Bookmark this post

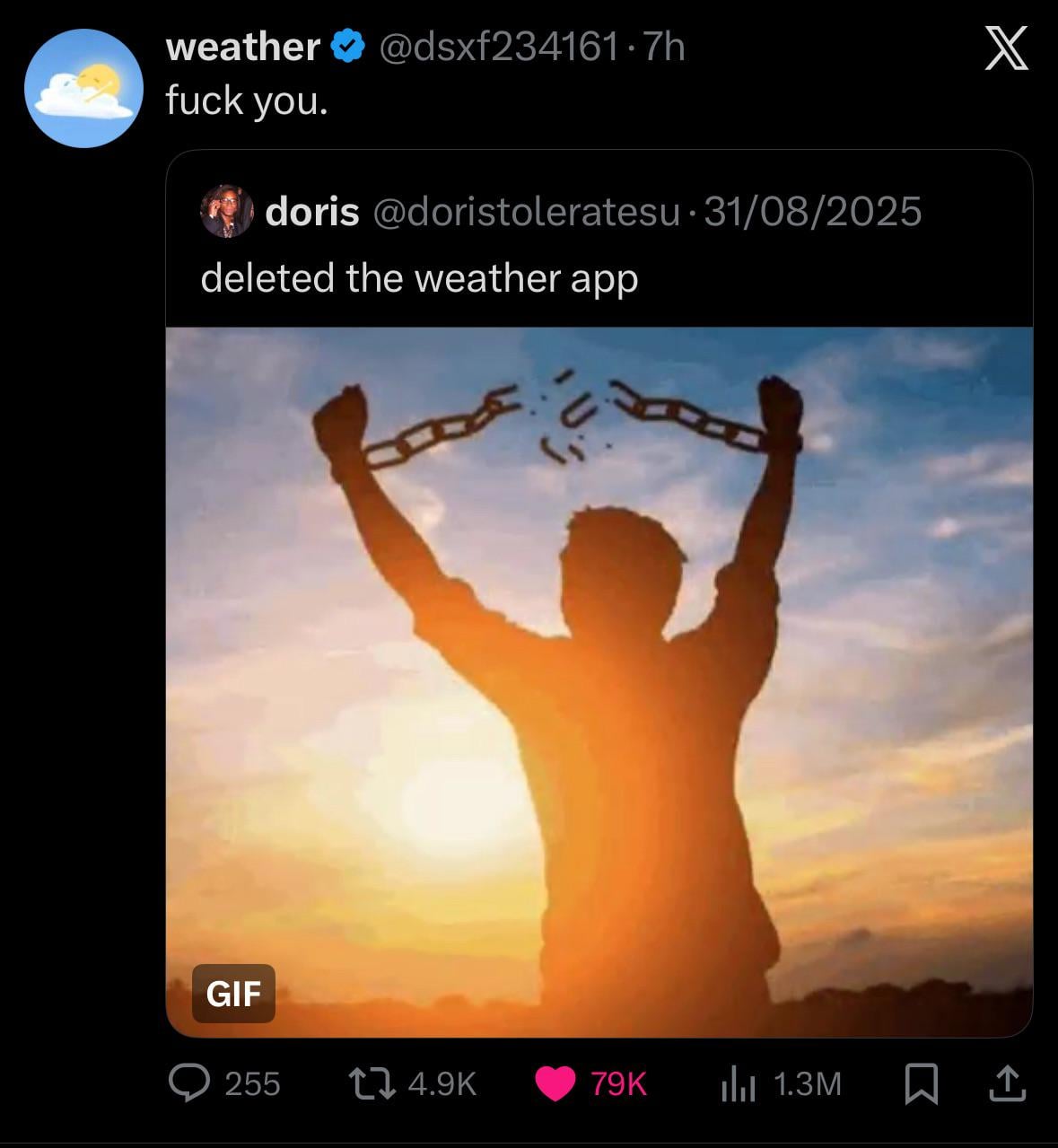[921, 1082]
